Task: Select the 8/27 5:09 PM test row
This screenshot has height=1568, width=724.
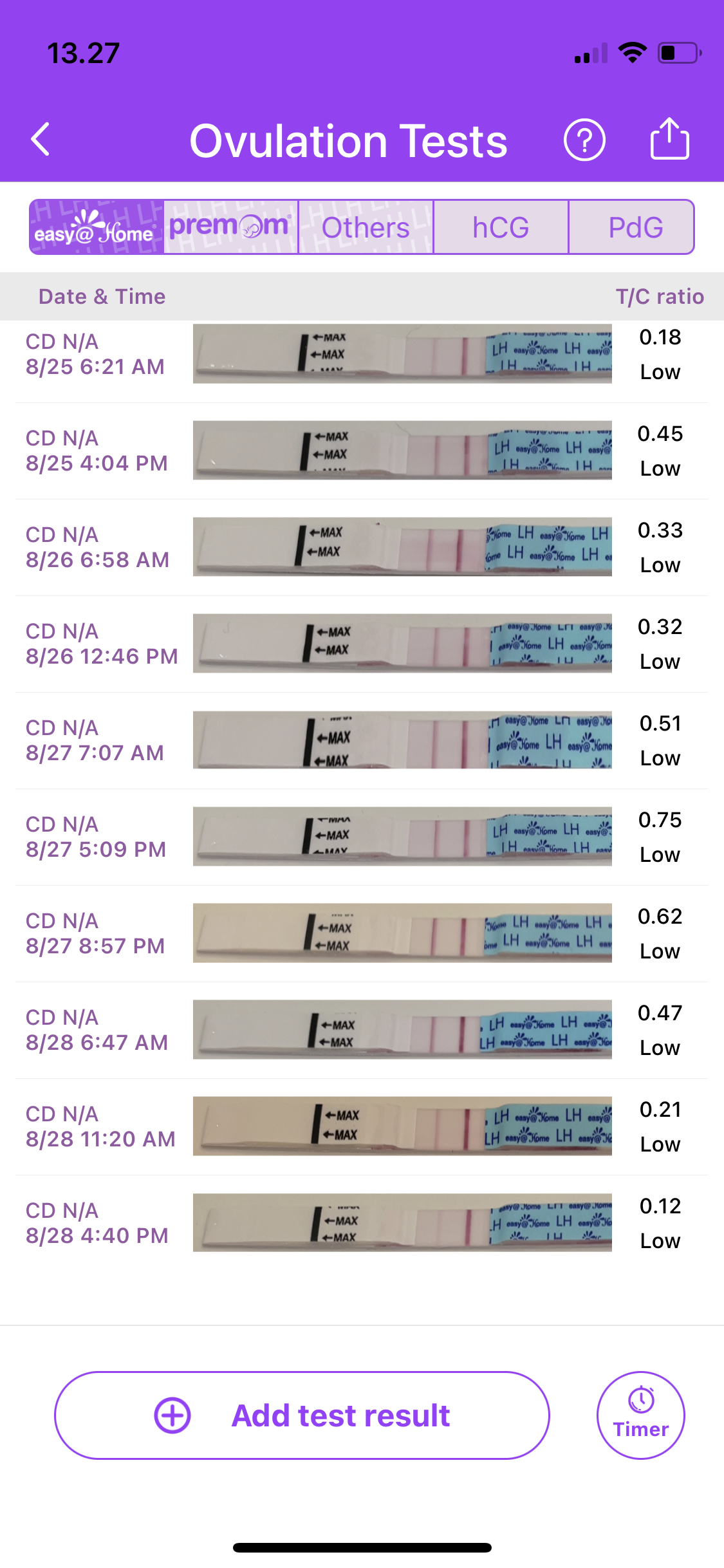Action: tap(362, 837)
